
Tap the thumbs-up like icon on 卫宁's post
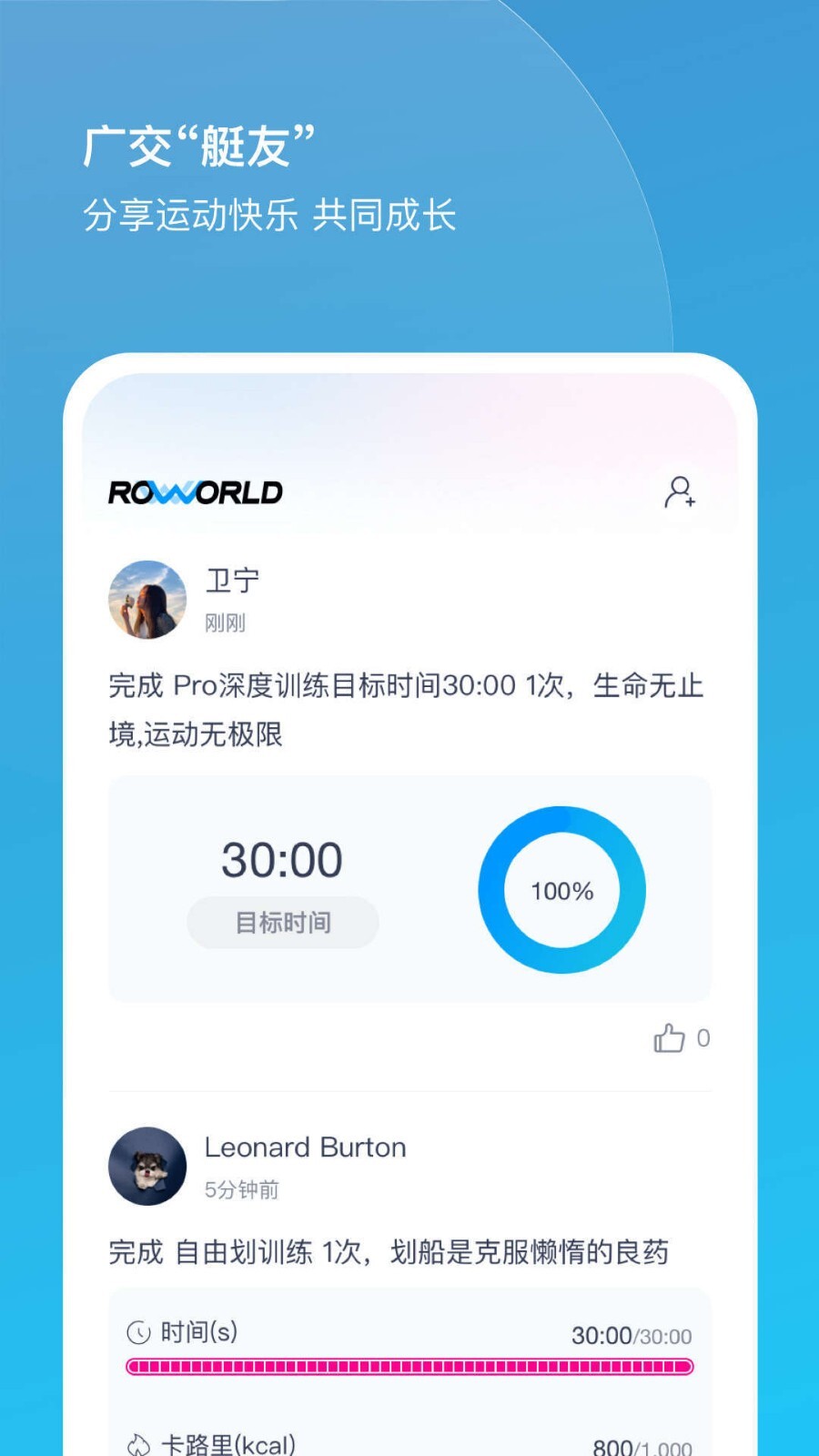(670, 1039)
